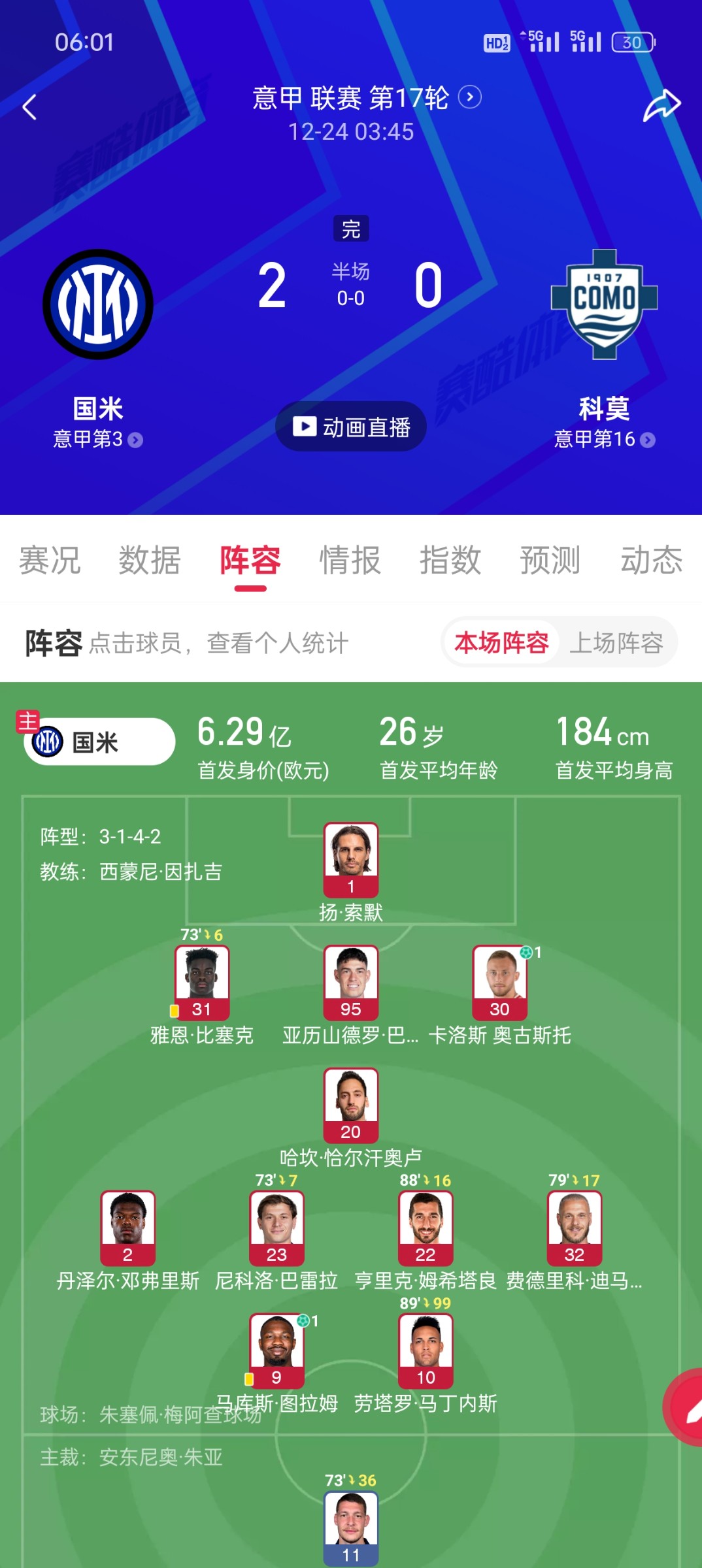Start the 动画直播 animated live stream
Image resolution: width=702 pixels, height=1568 pixels.
coord(351,427)
